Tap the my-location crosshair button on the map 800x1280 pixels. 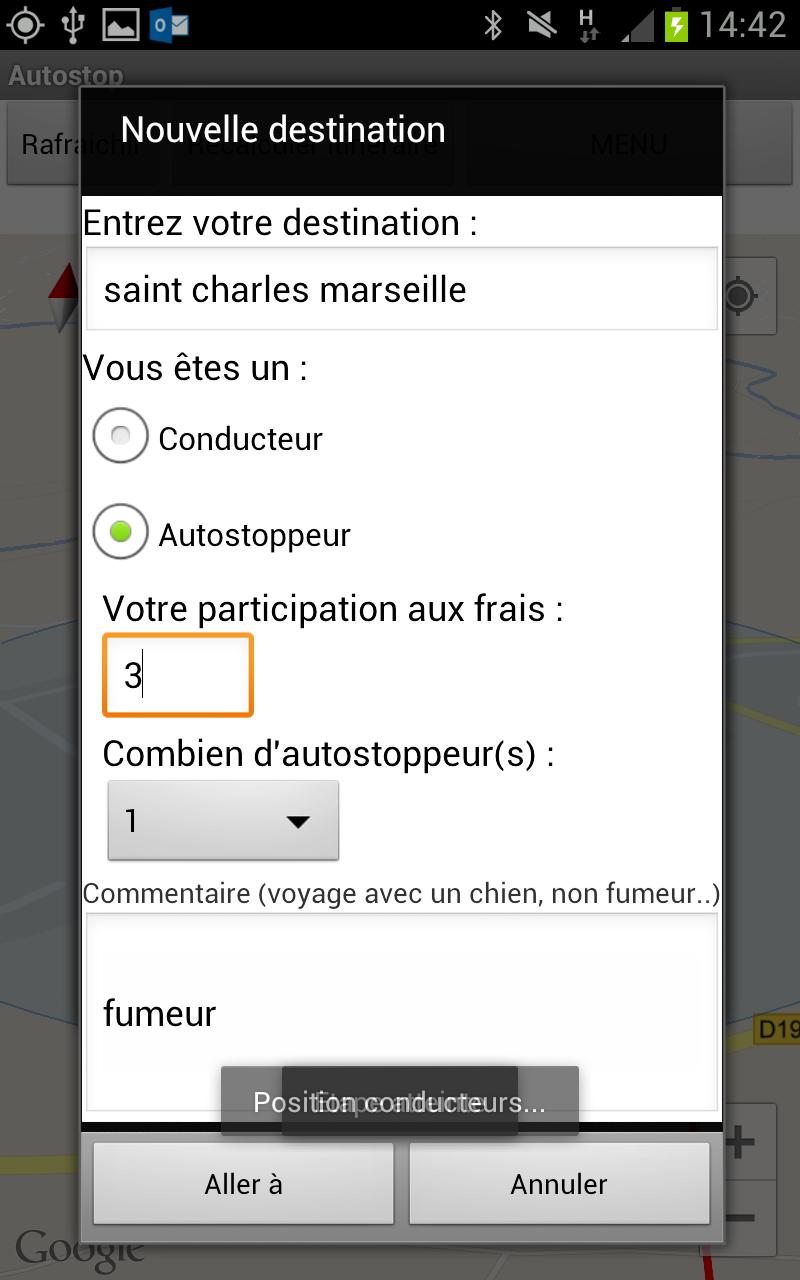[740, 295]
